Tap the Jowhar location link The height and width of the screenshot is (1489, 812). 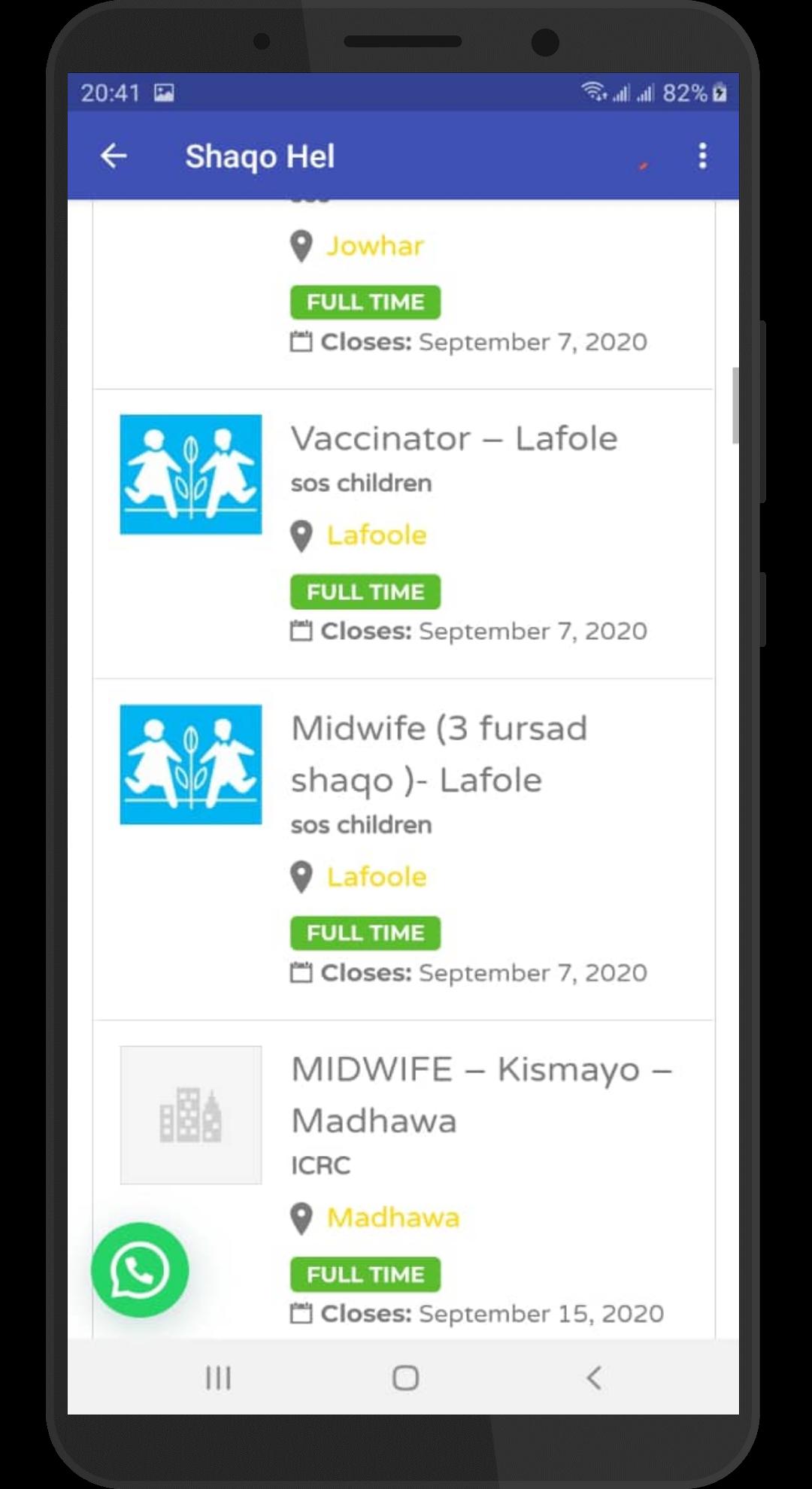375,246
